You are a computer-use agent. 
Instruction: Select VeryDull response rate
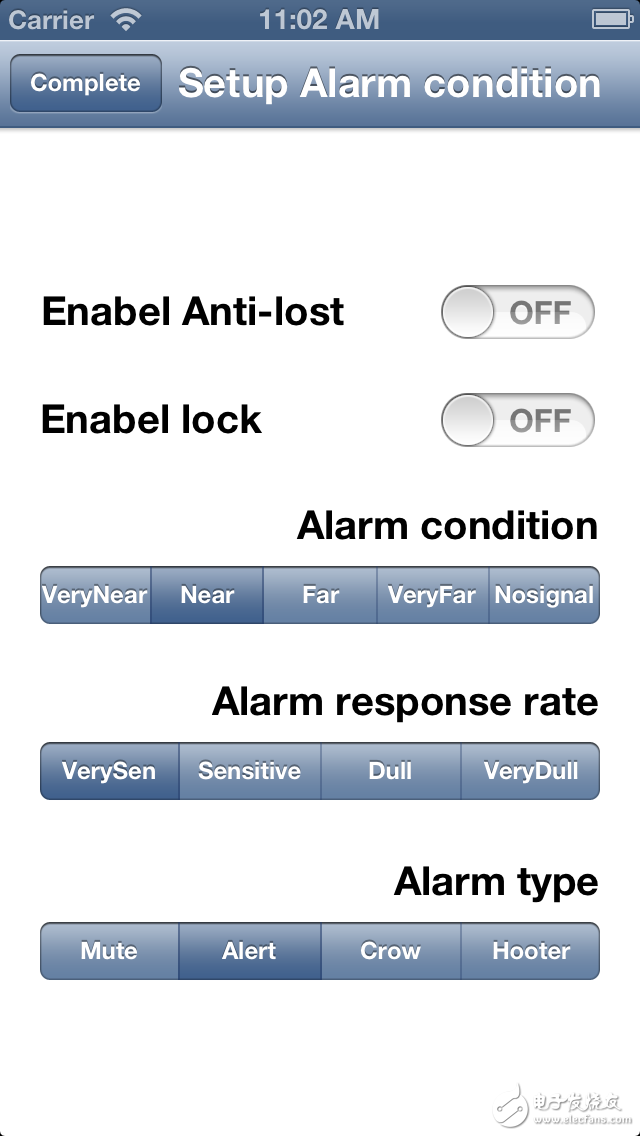[x=530, y=771]
